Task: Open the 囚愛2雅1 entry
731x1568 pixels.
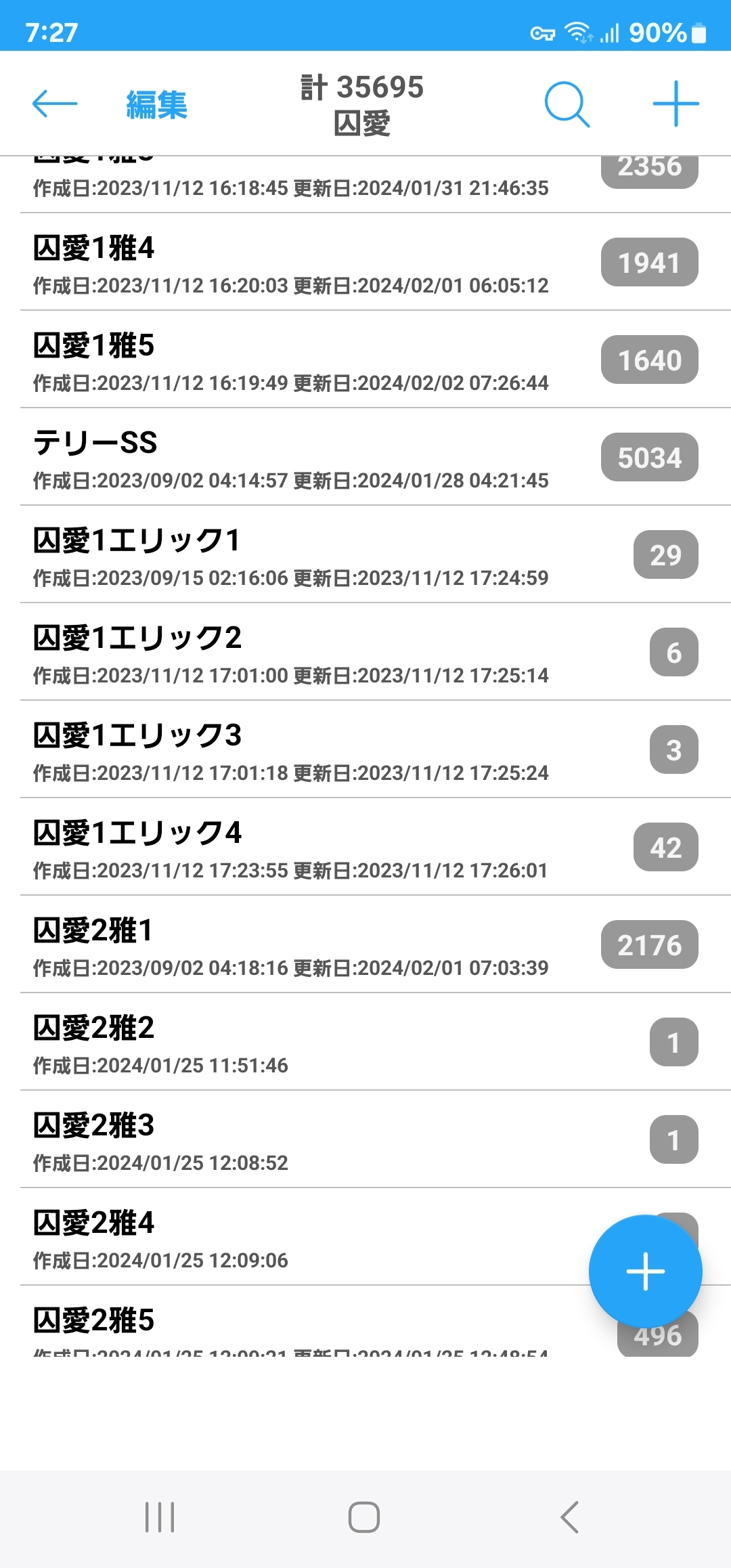Action: pos(291,945)
